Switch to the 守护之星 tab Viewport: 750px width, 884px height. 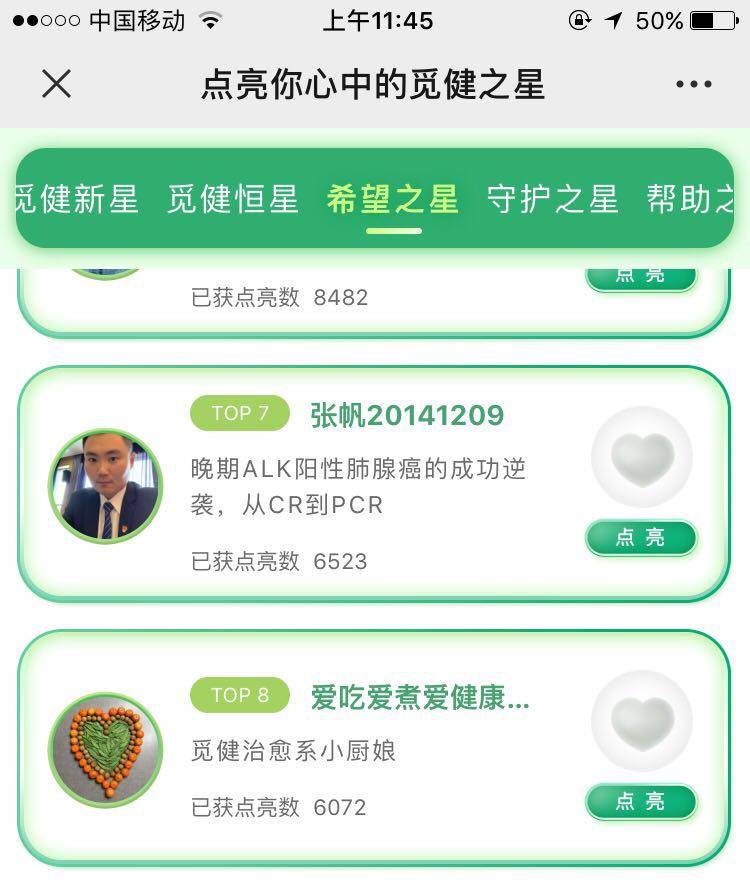tap(553, 199)
